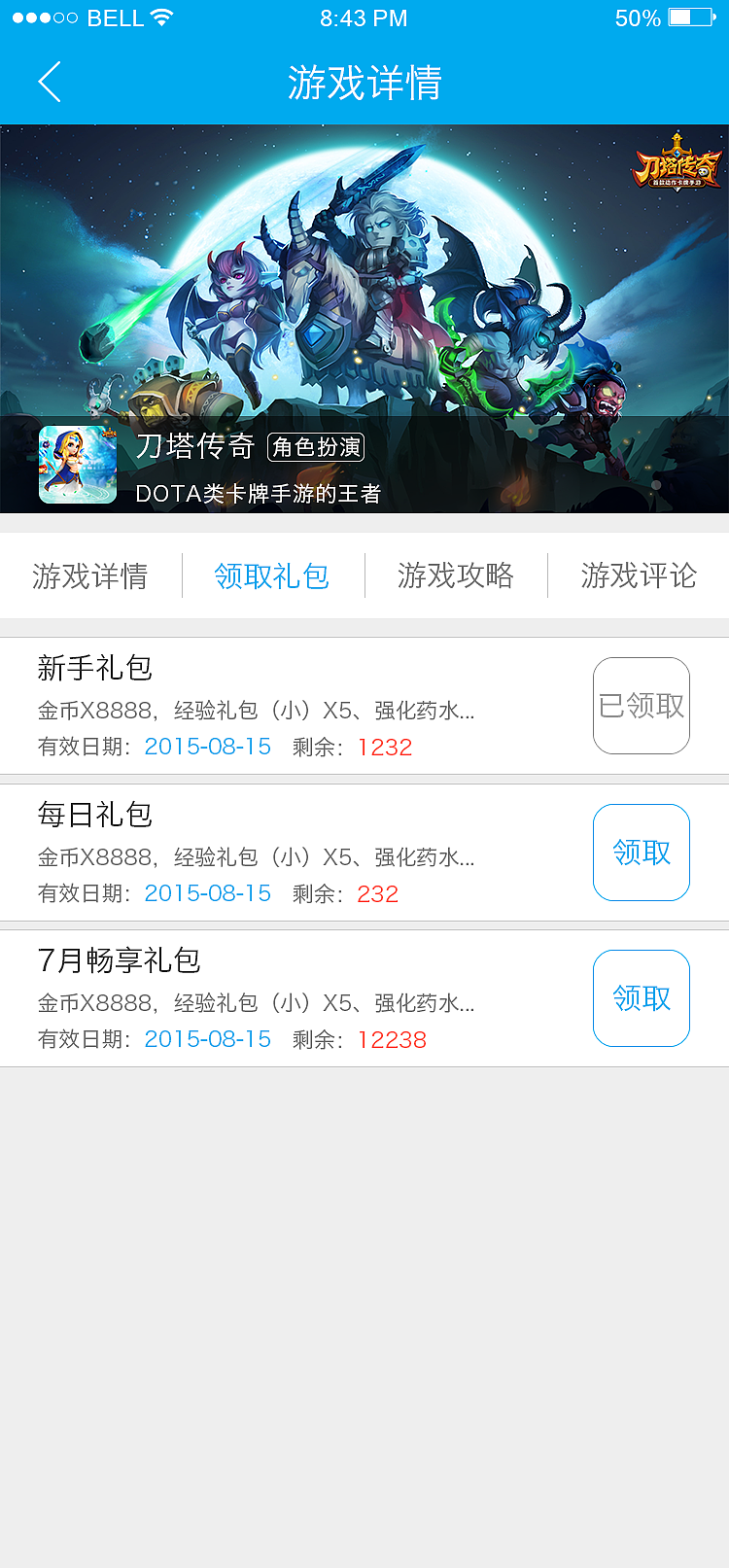729x1568 pixels.
Task: Tap the 已领取 button on 新手礼包
Action: point(642,705)
